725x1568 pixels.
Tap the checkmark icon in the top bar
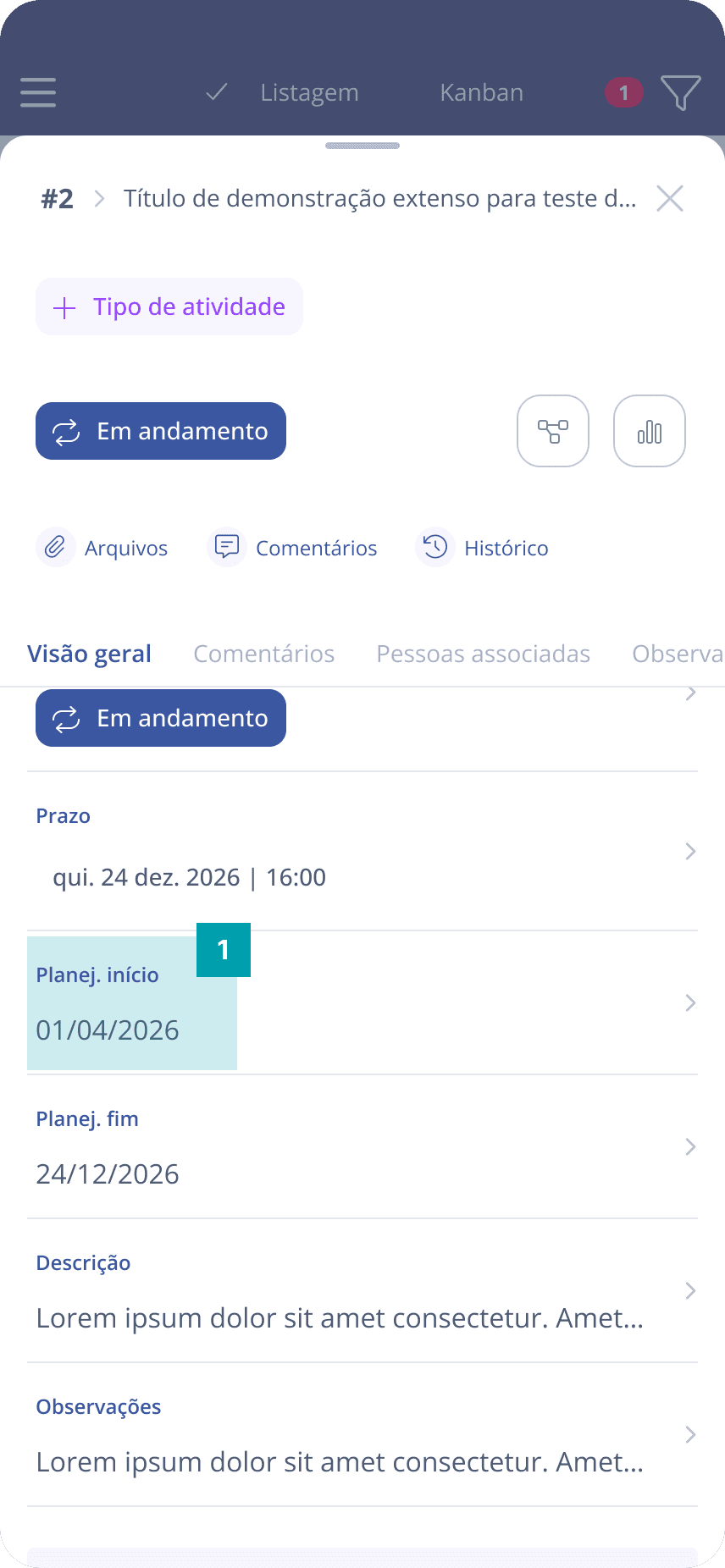click(216, 92)
